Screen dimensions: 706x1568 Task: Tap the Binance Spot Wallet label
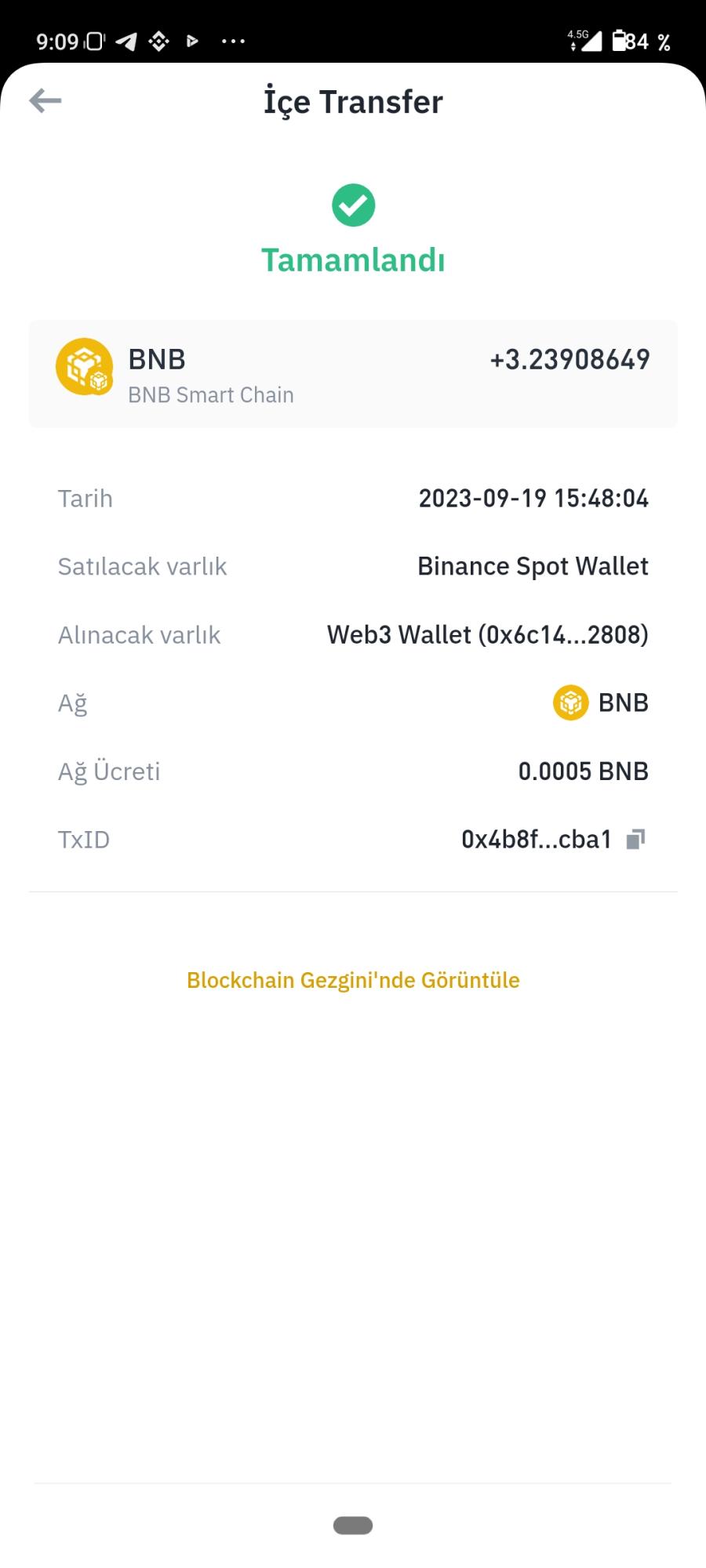pos(533,565)
